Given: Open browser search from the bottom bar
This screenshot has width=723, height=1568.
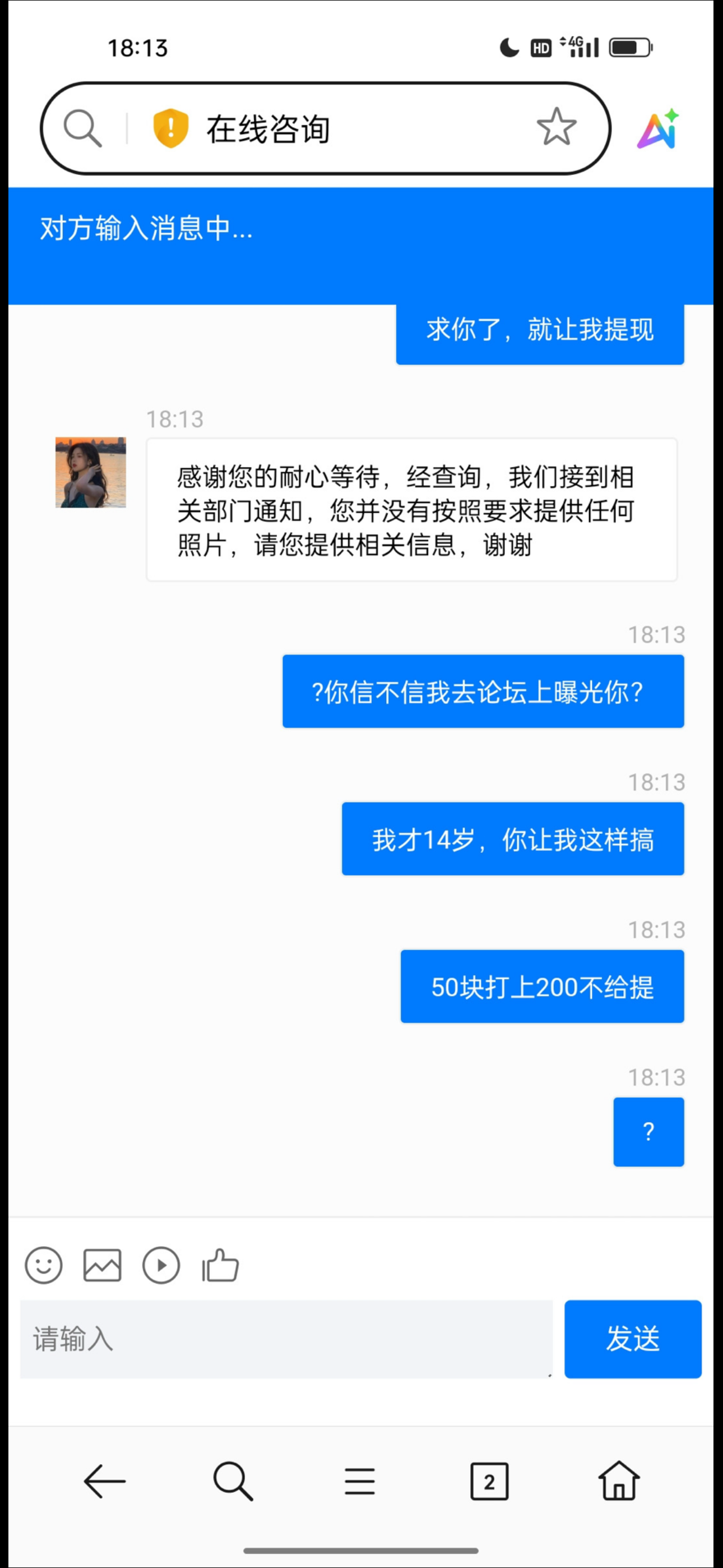Looking at the screenshot, I should [x=233, y=1481].
